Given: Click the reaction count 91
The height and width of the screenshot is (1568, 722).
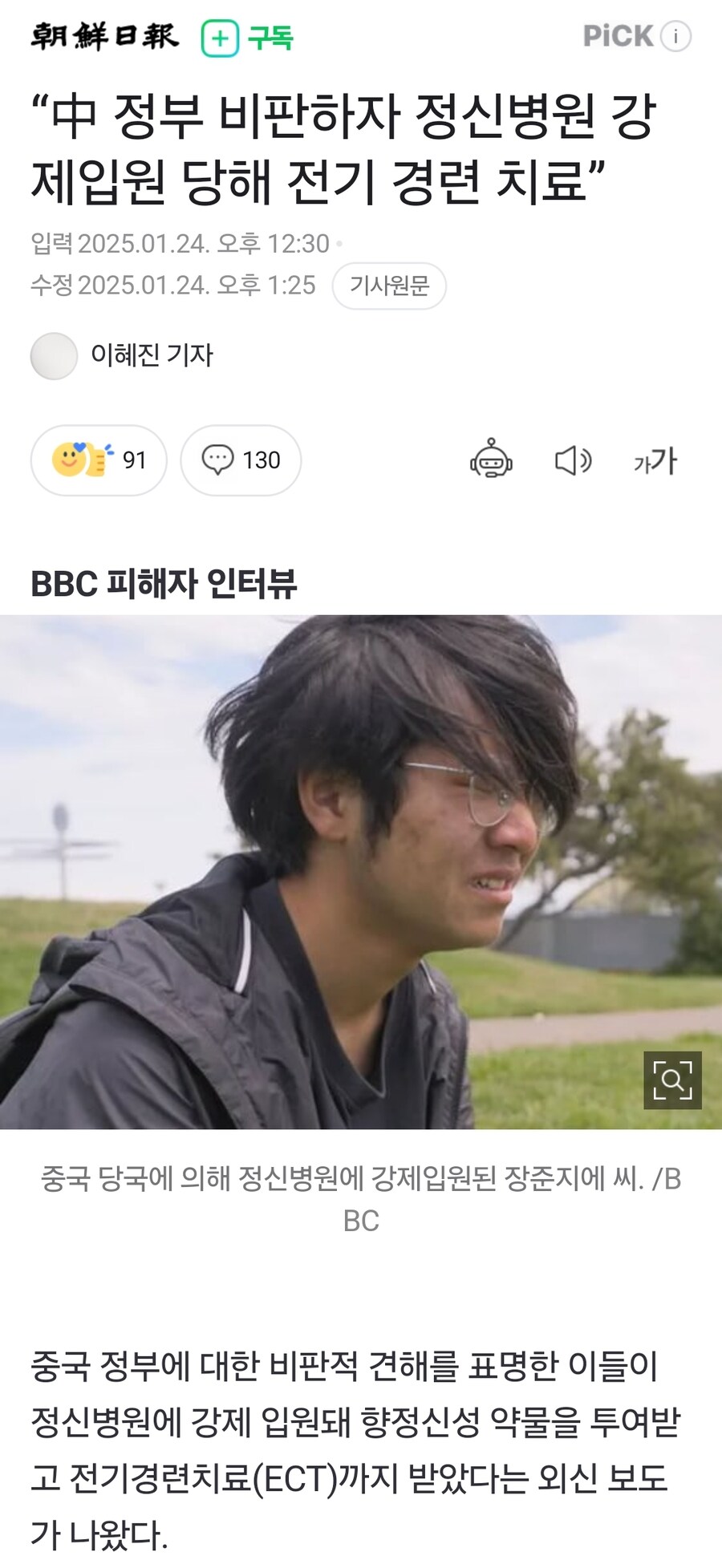Looking at the screenshot, I should pos(135,460).
